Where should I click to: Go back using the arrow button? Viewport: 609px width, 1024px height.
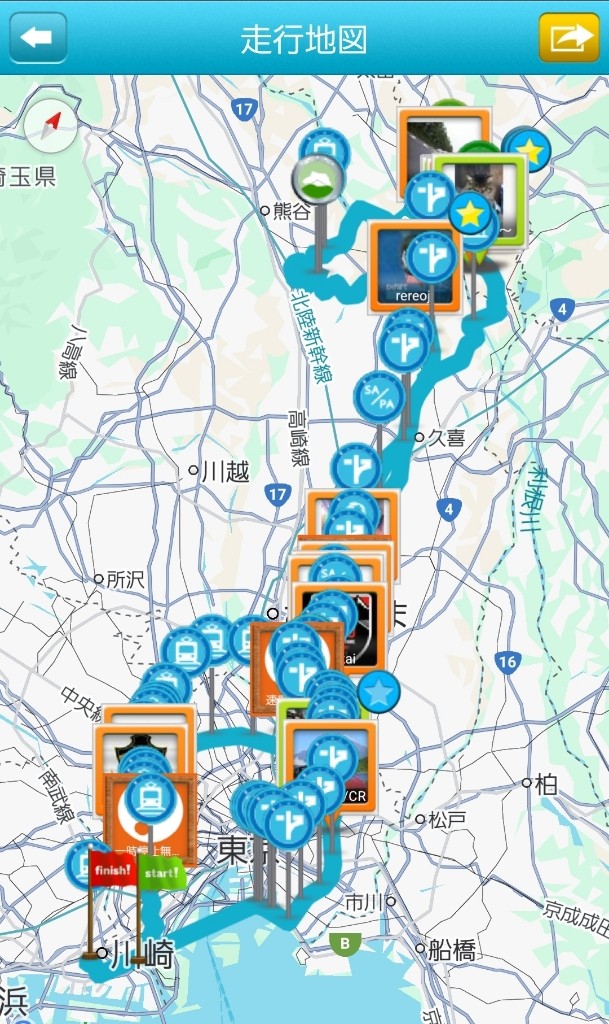click(x=38, y=38)
